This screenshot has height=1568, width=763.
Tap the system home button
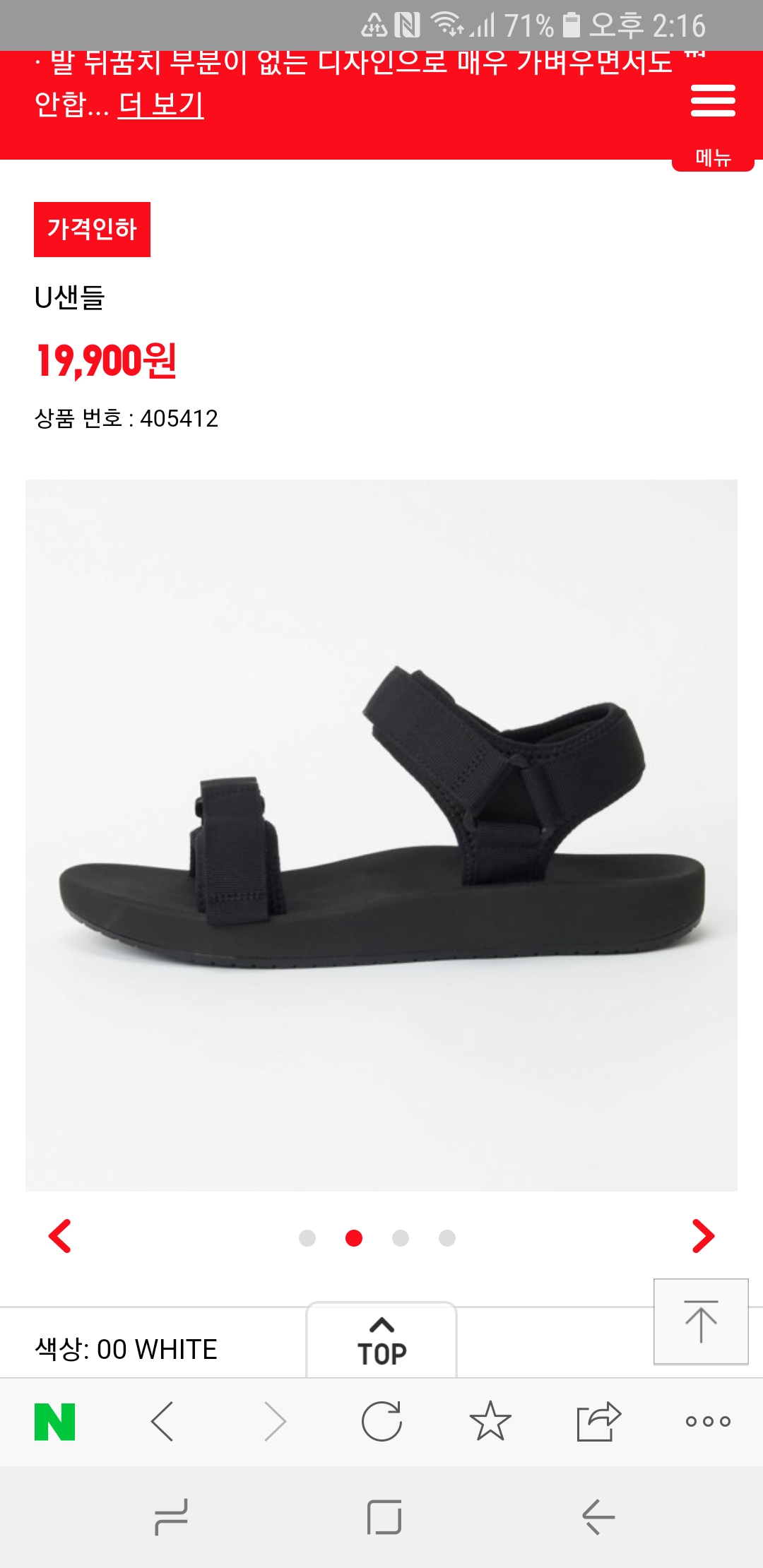coord(384,1516)
